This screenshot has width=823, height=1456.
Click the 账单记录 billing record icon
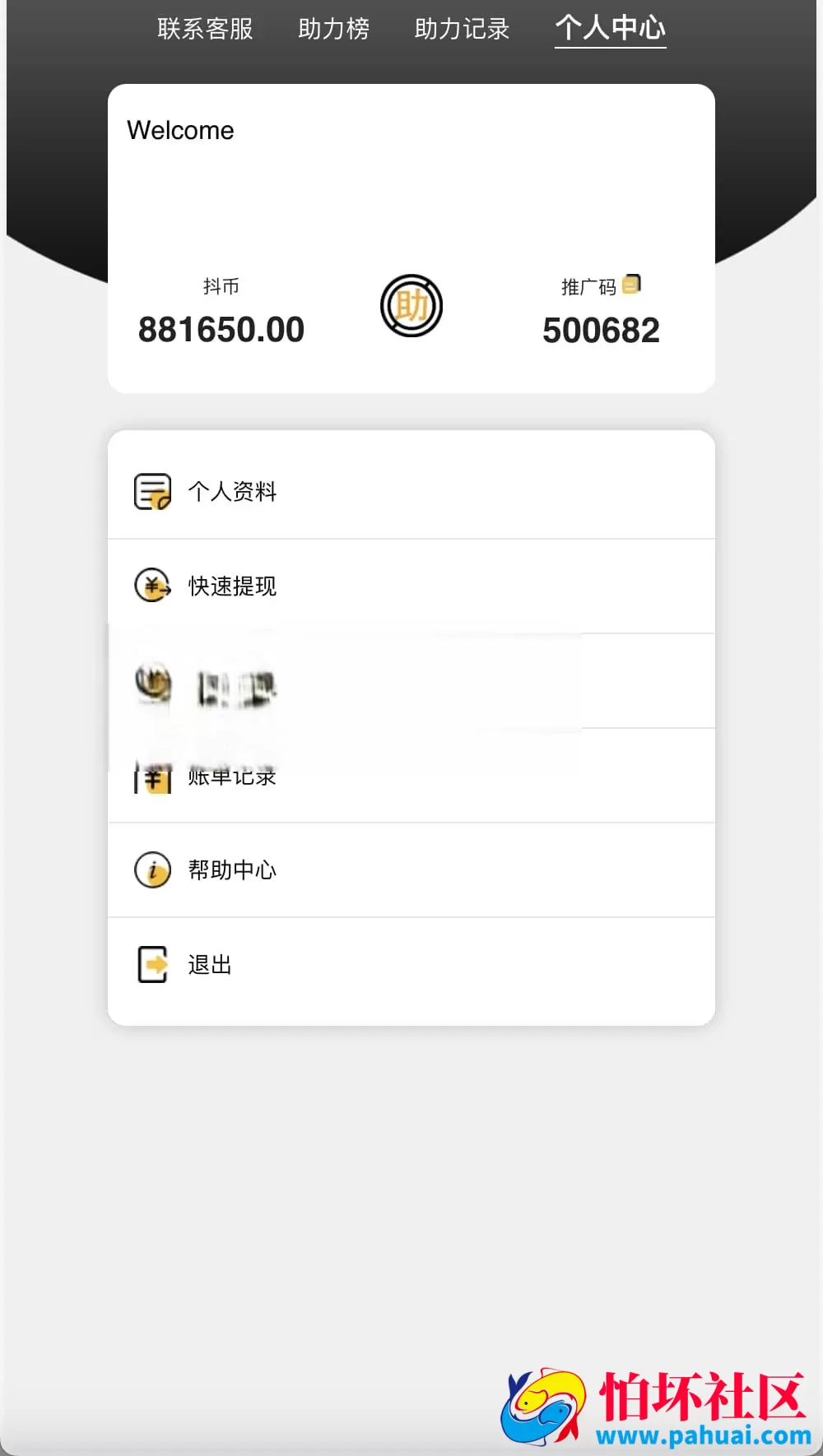(x=152, y=776)
